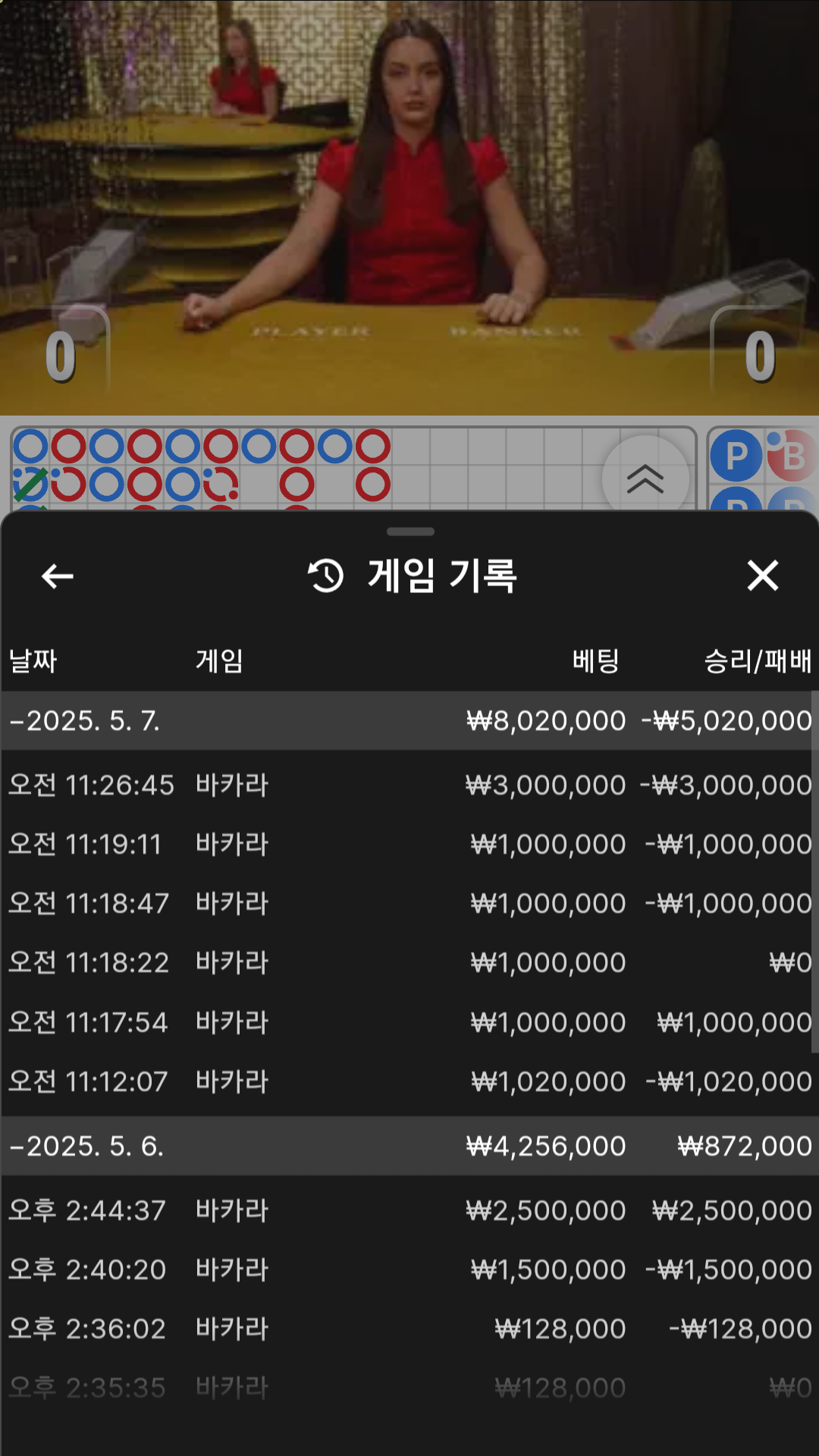Open the 오전 11:17:54 바카라 record
The width and height of the screenshot is (819, 1456).
click(x=409, y=1022)
